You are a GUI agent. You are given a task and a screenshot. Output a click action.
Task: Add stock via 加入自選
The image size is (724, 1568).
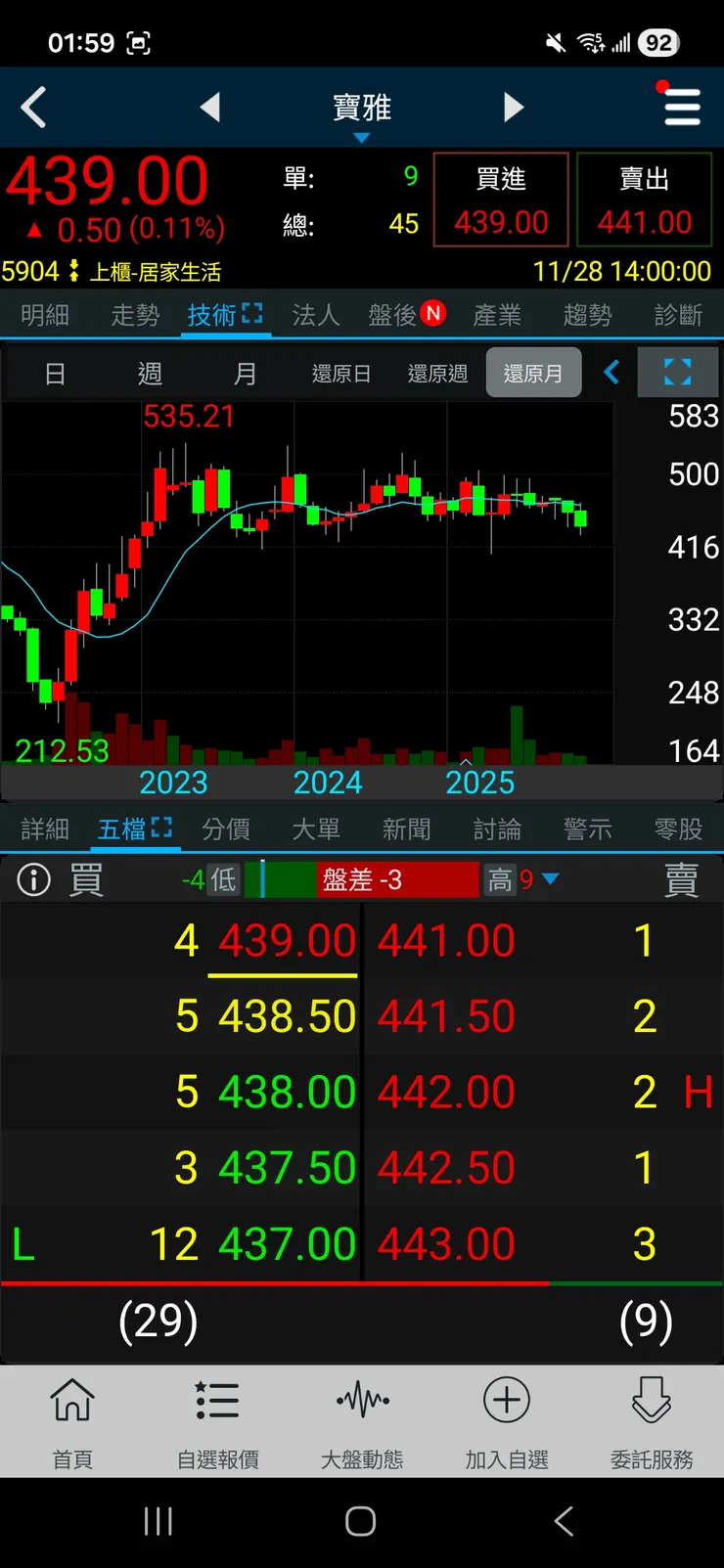pyautogui.click(x=507, y=1422)
